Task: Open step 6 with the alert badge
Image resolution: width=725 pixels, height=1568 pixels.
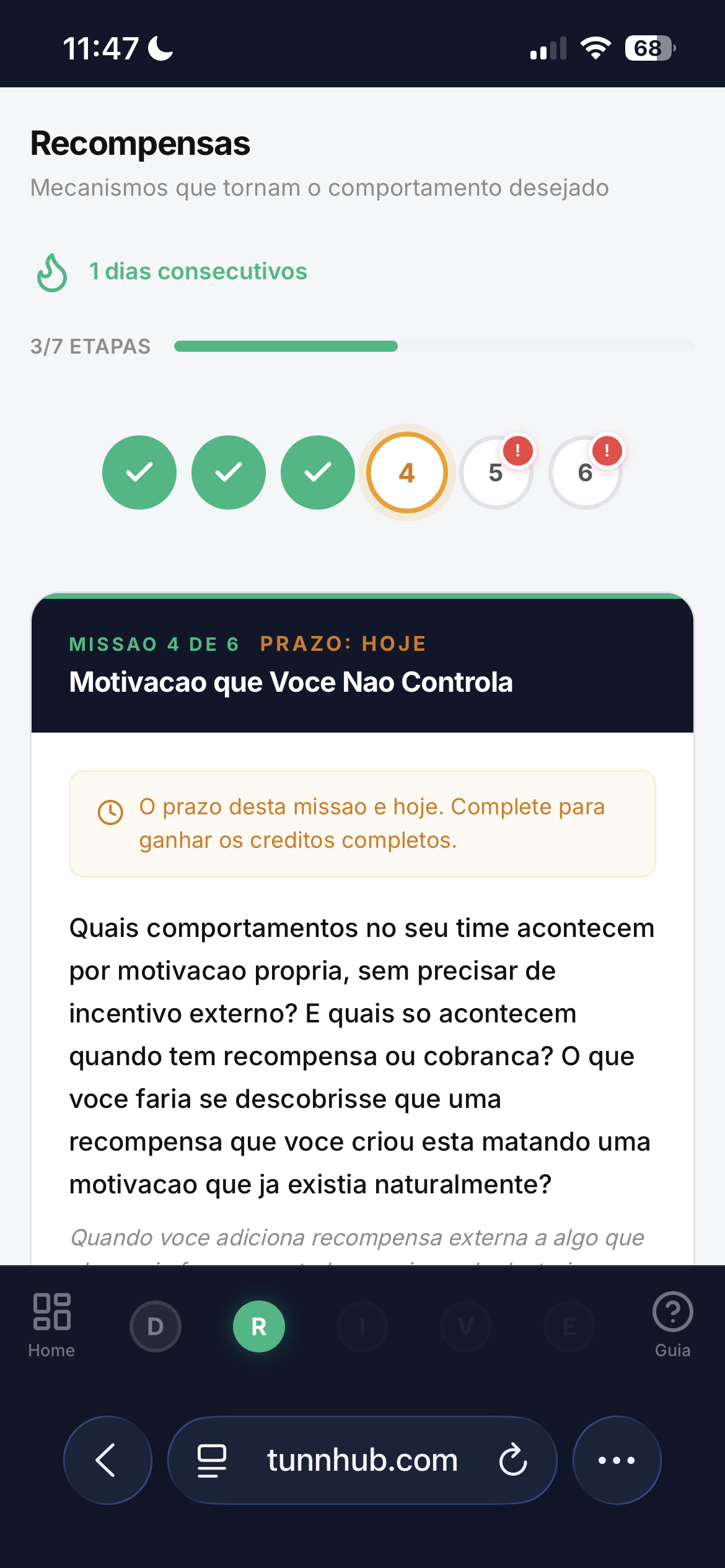Action: point(585,472)
